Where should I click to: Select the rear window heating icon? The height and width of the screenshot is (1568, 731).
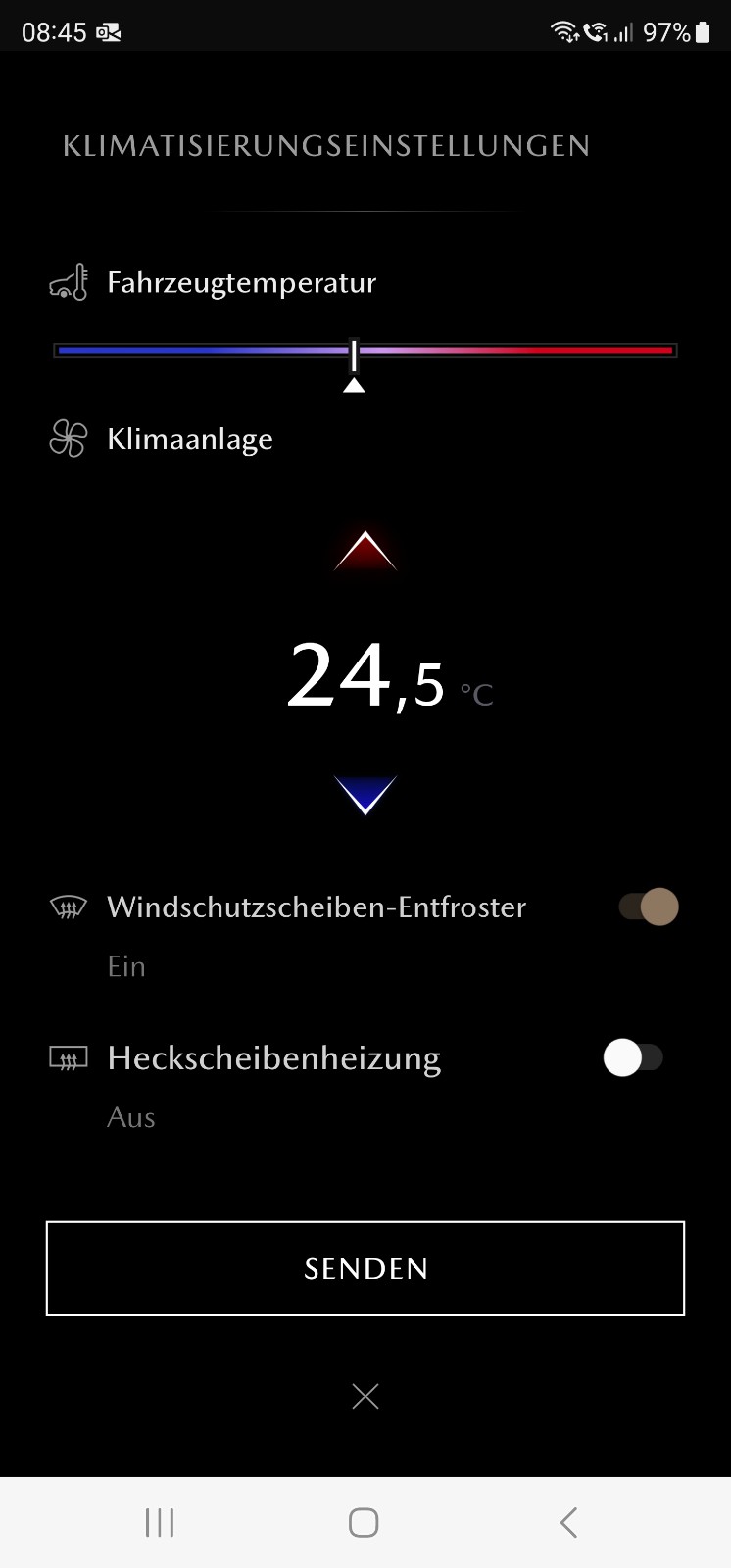tap(66, 1057)
